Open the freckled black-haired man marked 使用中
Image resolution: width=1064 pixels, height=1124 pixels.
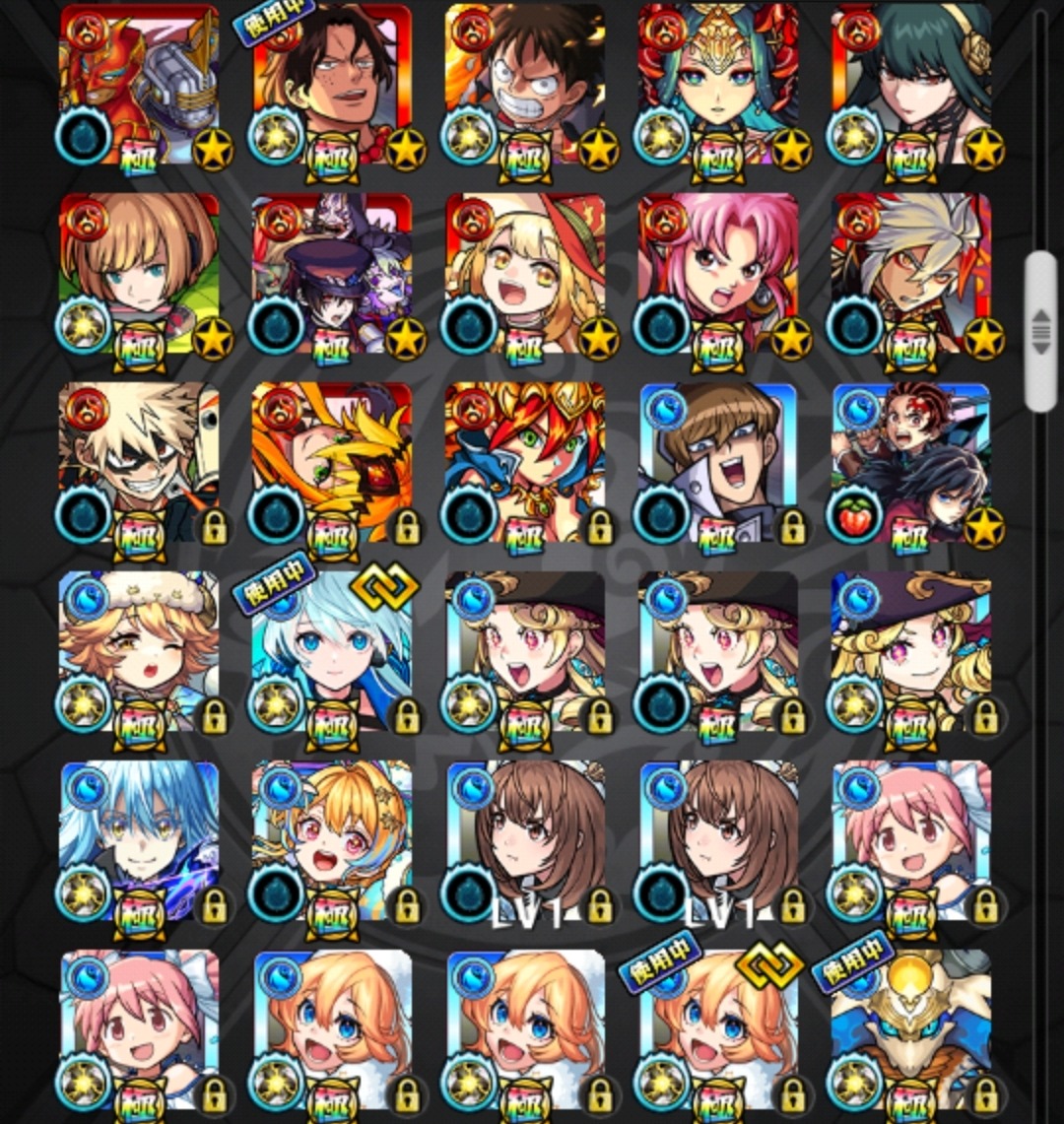click(332, 84)
